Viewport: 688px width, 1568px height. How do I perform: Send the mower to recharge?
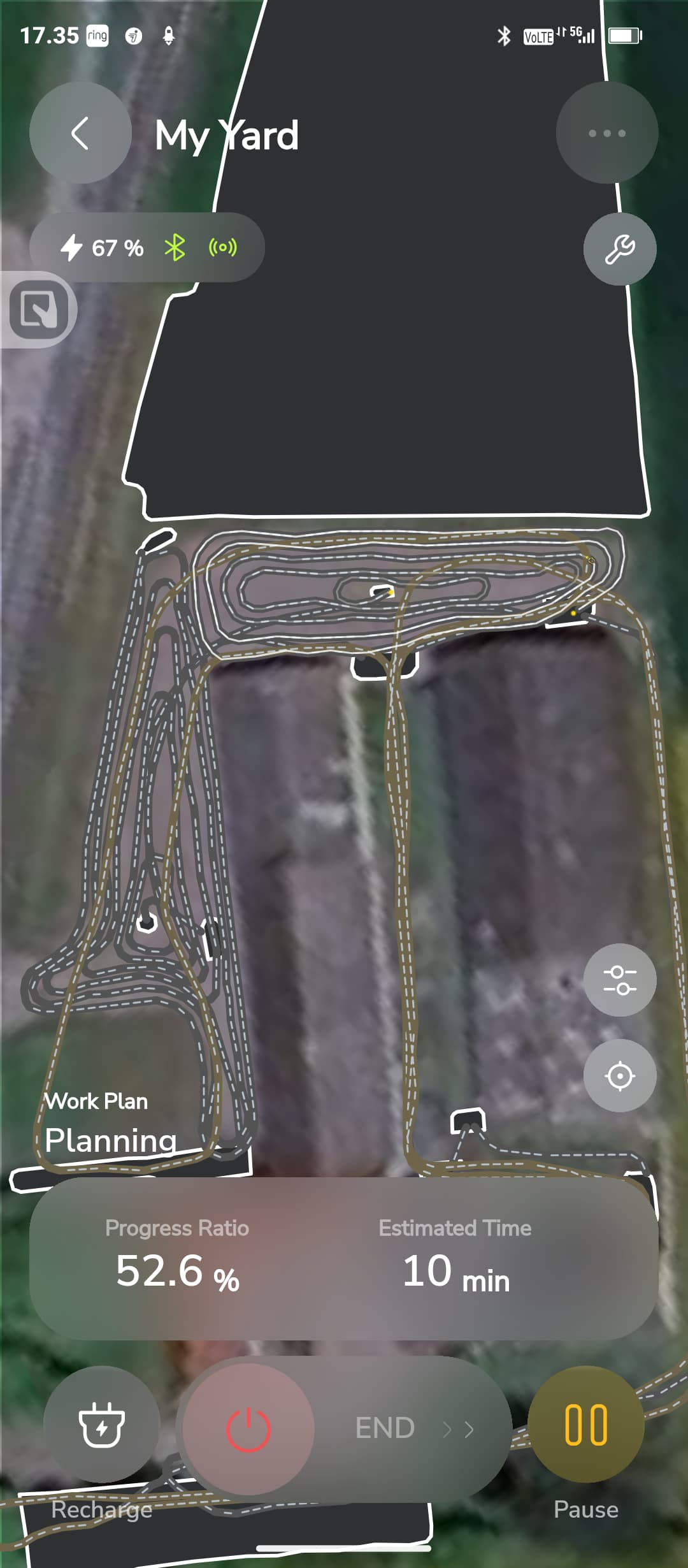[x=101, y=1425]
